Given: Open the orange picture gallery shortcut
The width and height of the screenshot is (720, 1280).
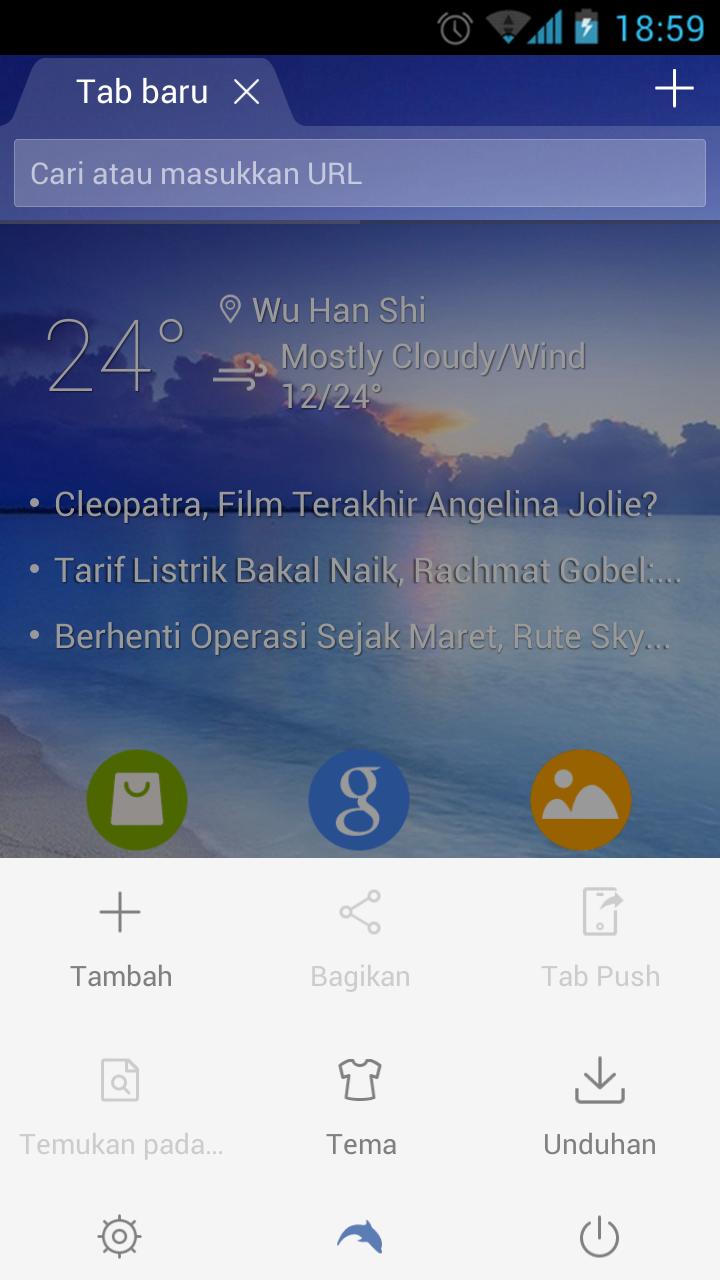Looking at the screenshot, I should (x=581, y=800).
